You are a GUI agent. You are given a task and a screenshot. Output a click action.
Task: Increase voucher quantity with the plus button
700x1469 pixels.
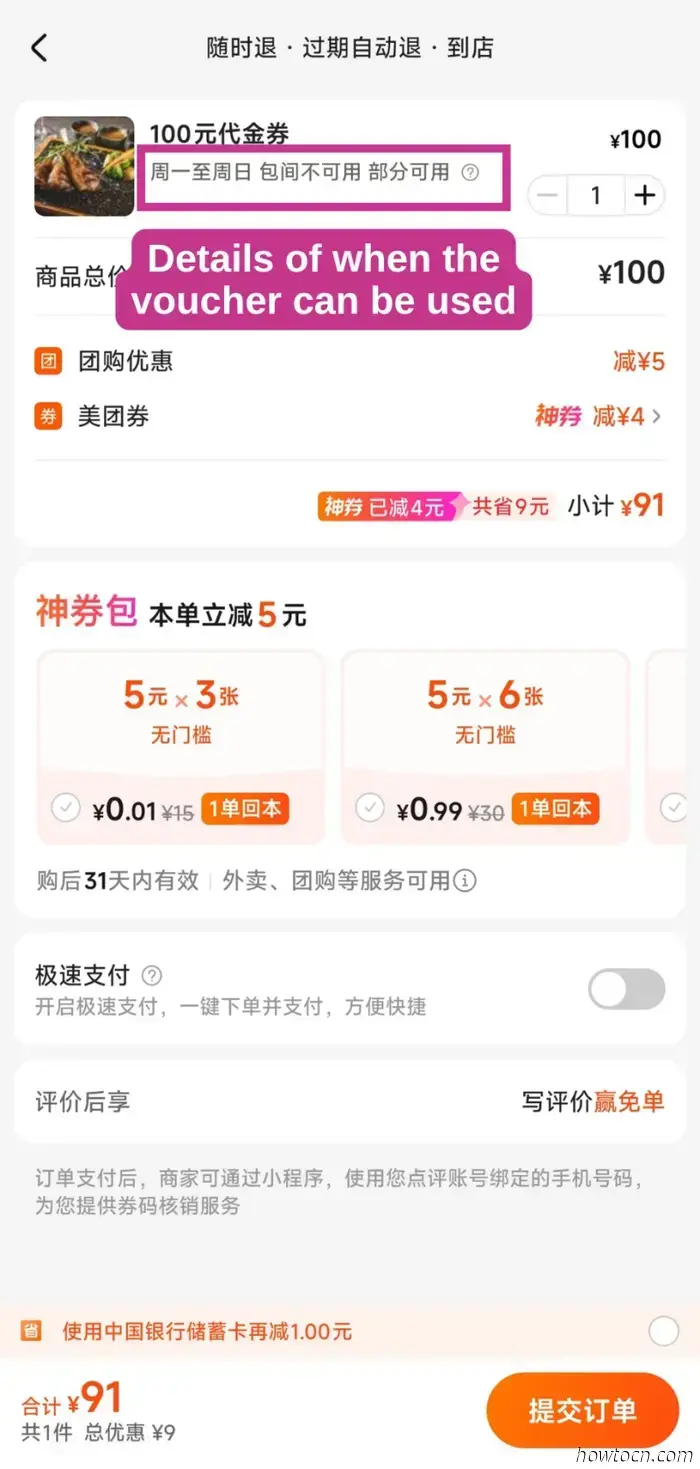[645, 195]
